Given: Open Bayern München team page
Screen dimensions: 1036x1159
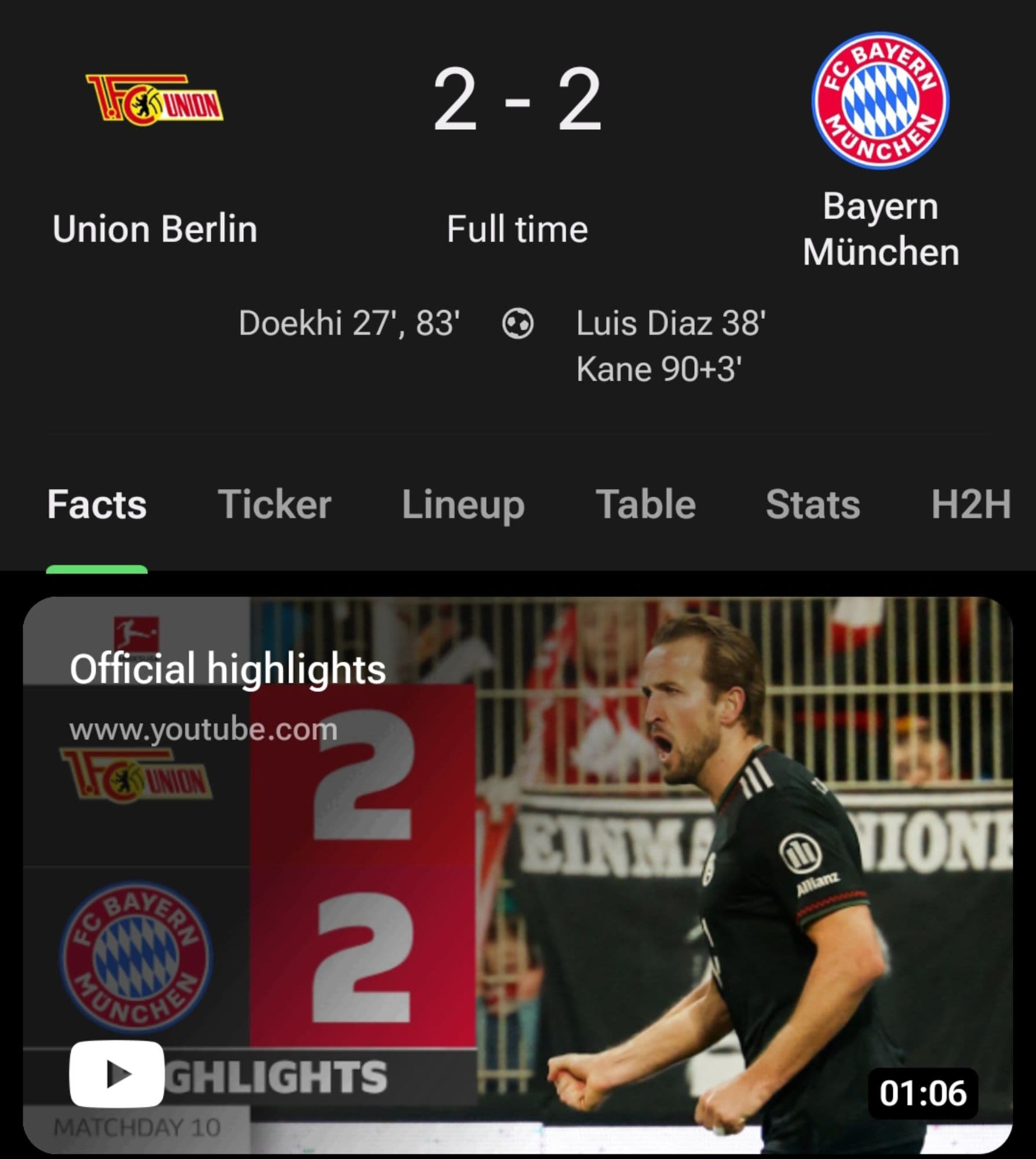Looking at the screenshot, I should coord(880,151).
